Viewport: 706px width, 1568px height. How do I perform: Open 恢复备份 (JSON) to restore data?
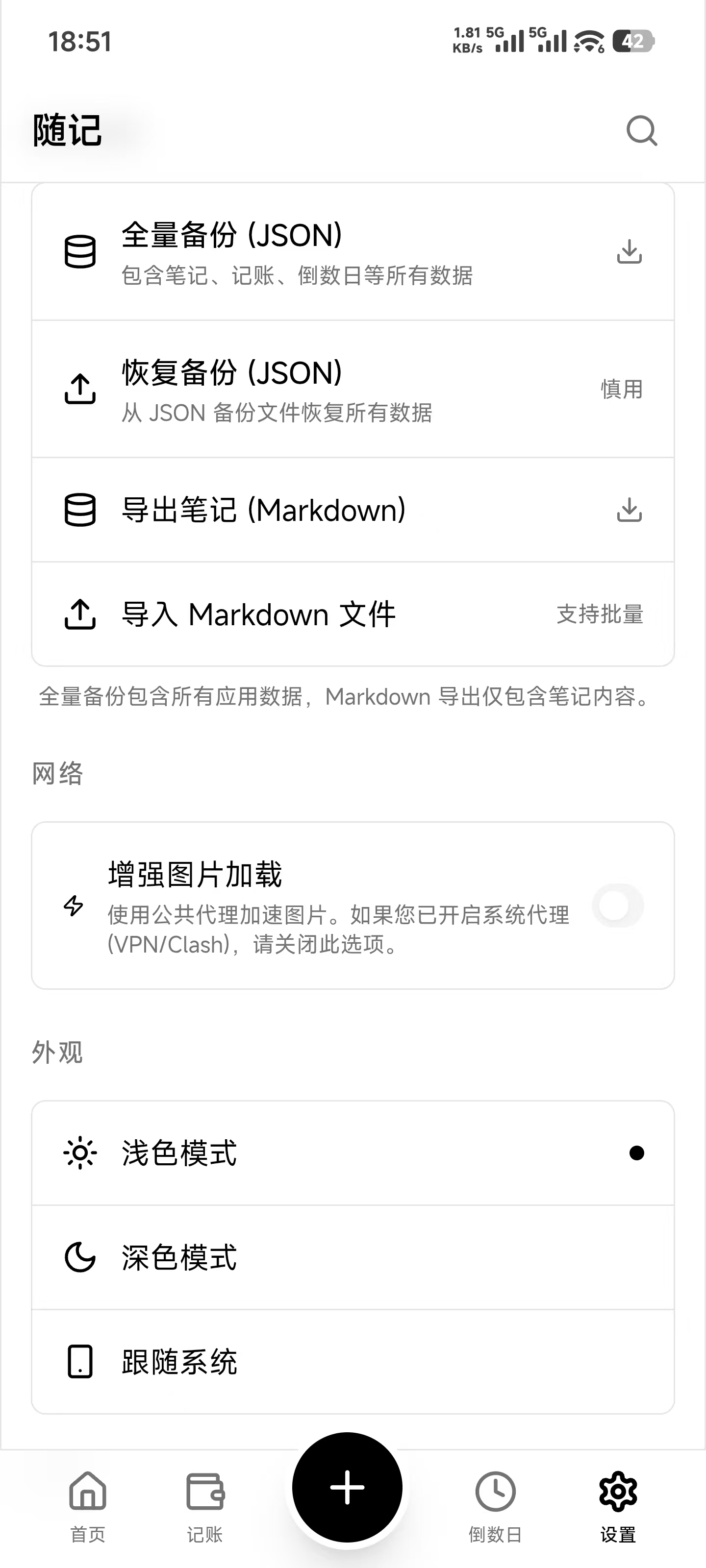(353, 389)
